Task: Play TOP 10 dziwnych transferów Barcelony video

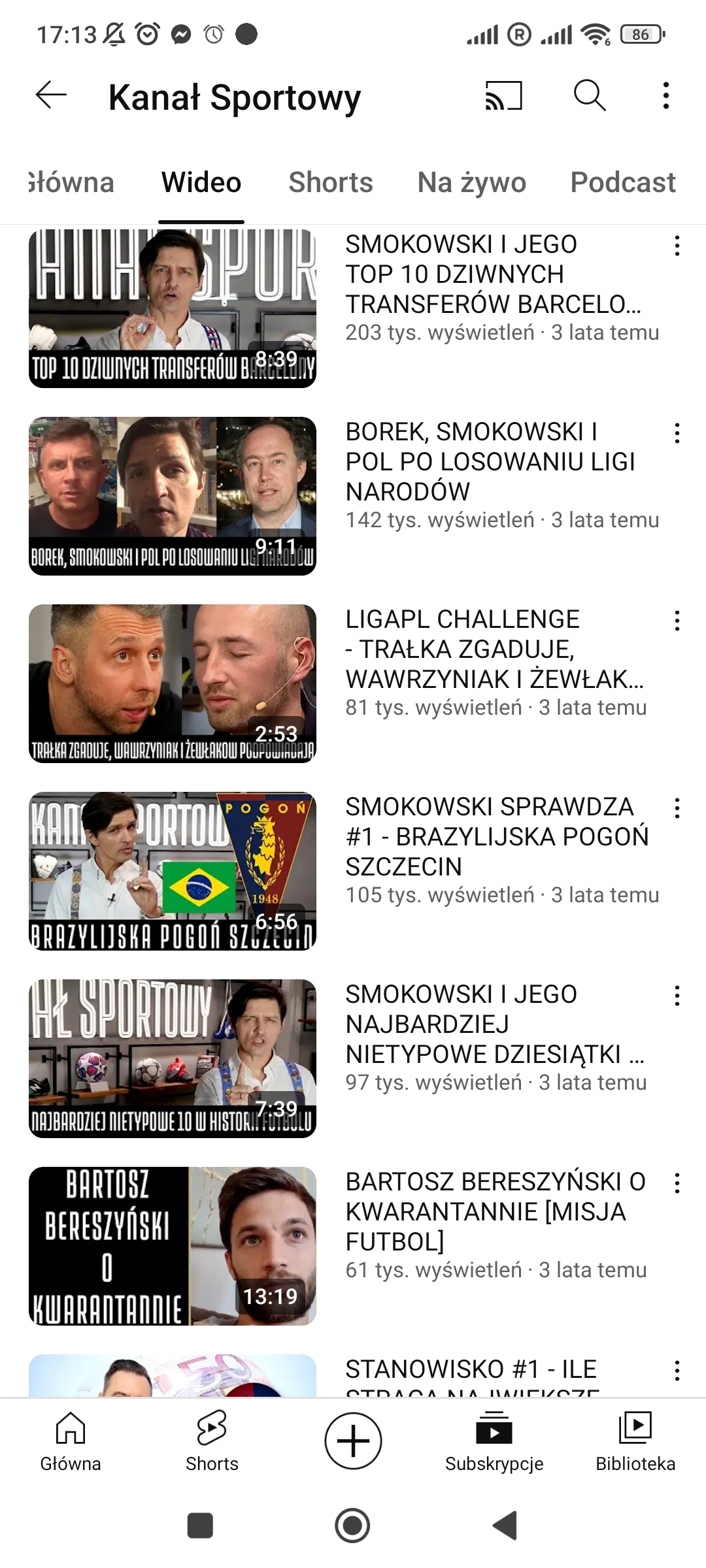Action: point(173,308)
